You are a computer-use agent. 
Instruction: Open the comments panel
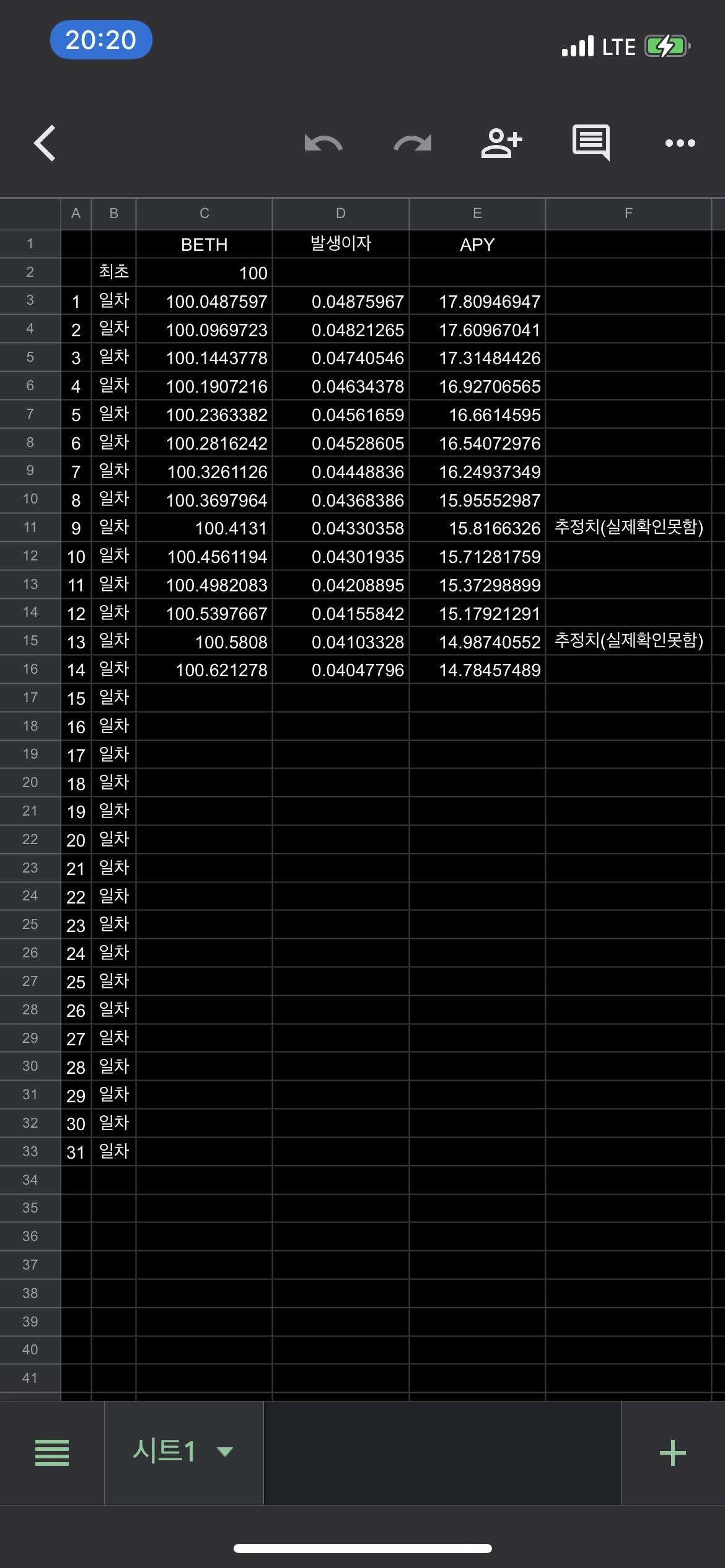coord(591,143)
